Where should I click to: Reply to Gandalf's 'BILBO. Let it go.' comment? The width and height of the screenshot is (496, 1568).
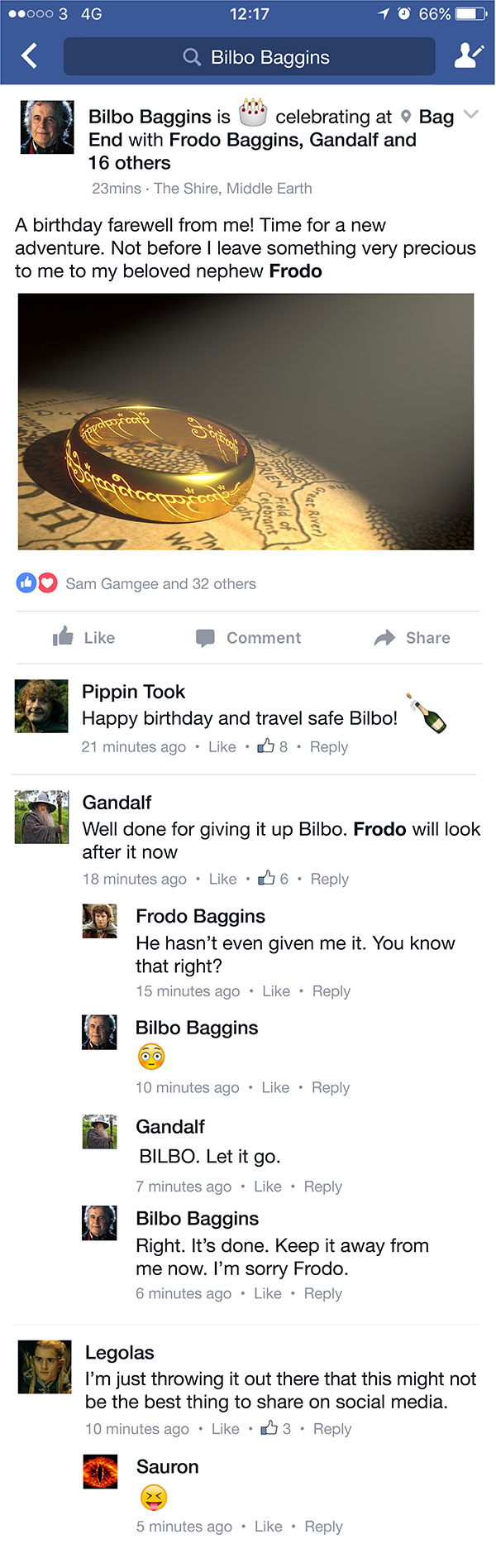(322, 1186)
